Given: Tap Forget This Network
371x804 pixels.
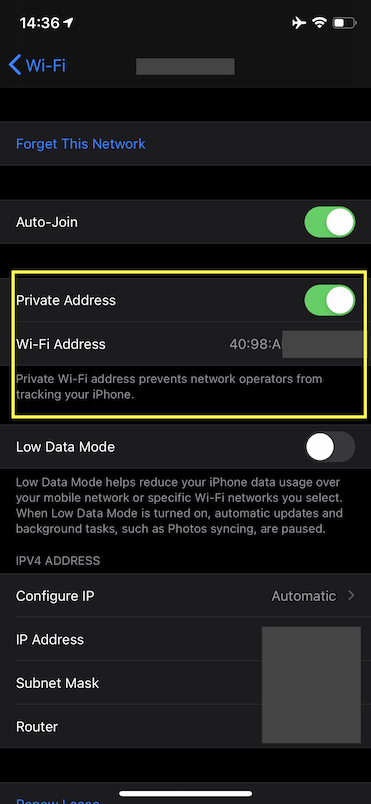Looking at the screenshot, I should (x=80, y=144).
